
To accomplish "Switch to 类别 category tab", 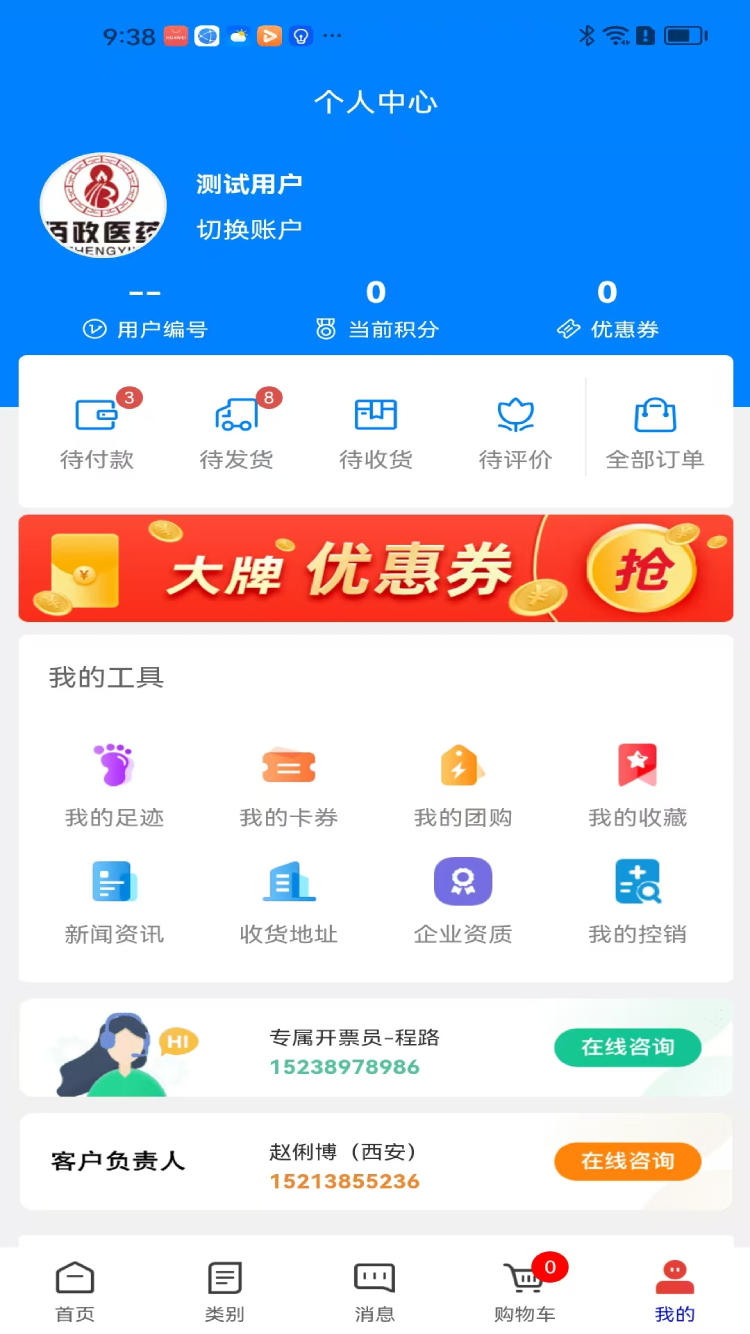I will point(225,1290).
